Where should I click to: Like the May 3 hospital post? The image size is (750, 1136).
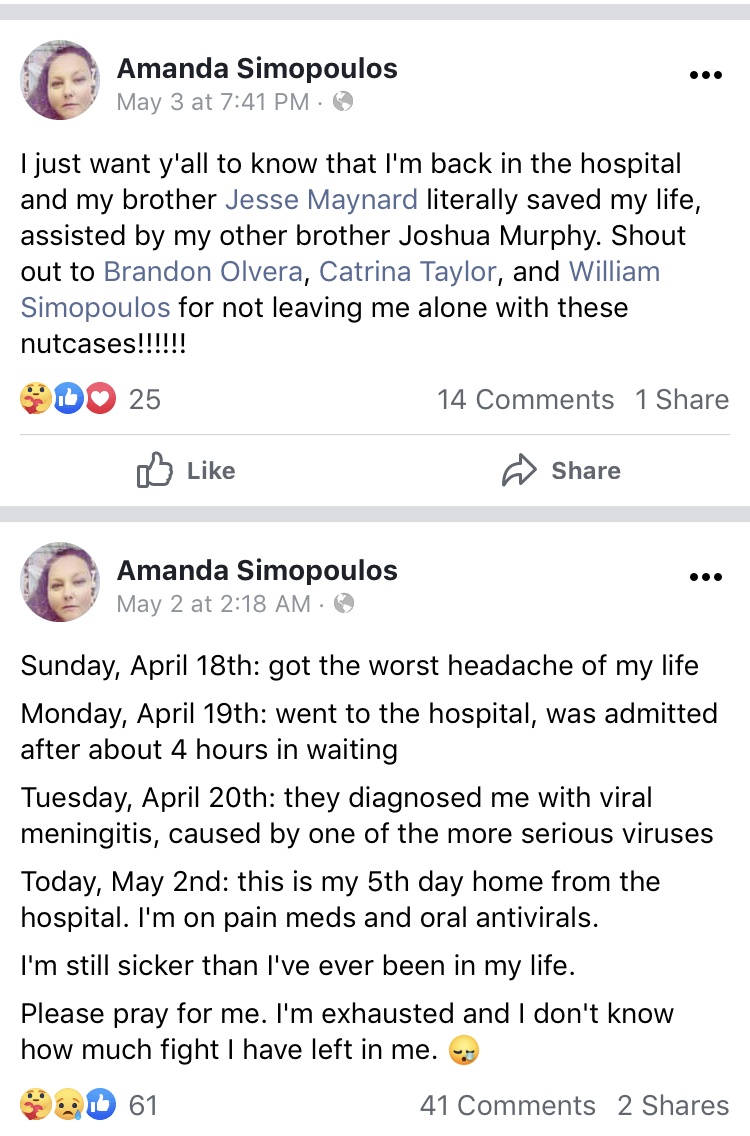pos(186,471)
